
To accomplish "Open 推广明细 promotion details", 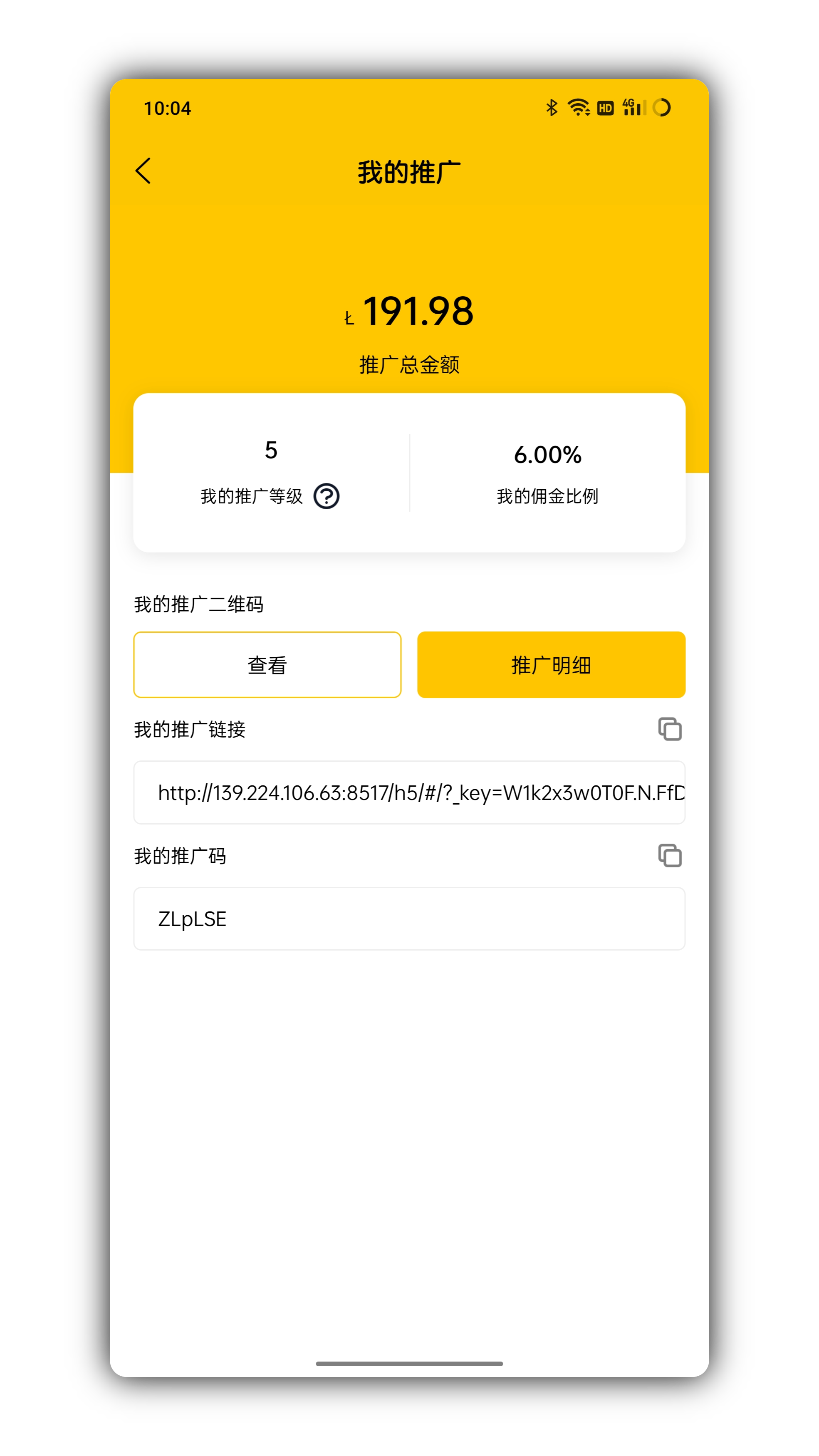I will (x=551, y=665).
